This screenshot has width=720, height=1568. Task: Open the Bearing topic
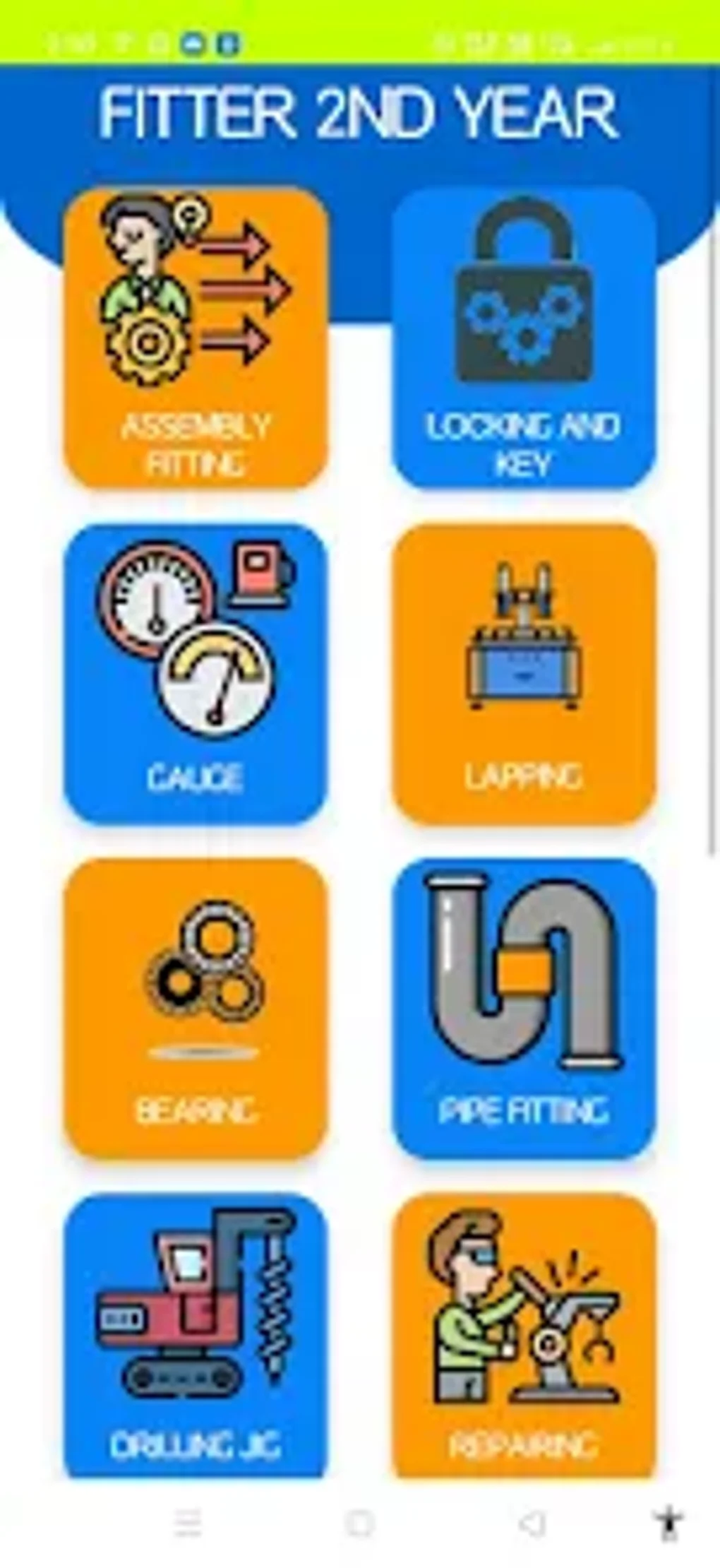196,1008
